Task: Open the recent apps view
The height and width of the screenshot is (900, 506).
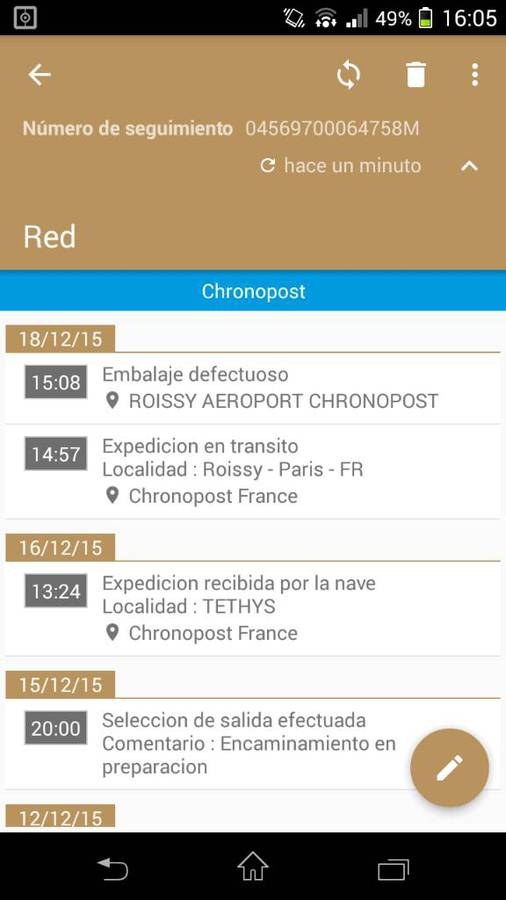Action: [x=393, y=869]
